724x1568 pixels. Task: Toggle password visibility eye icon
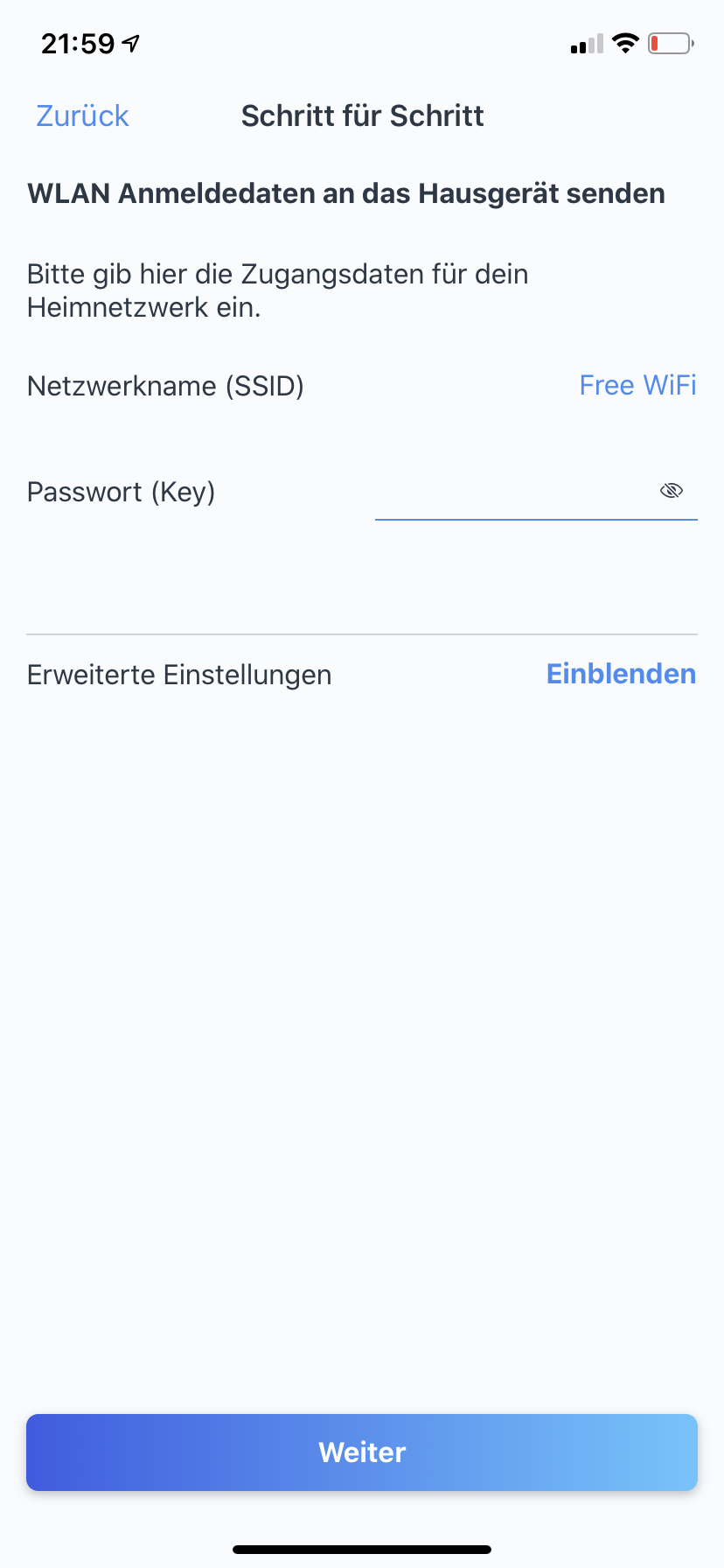[671, 491]
